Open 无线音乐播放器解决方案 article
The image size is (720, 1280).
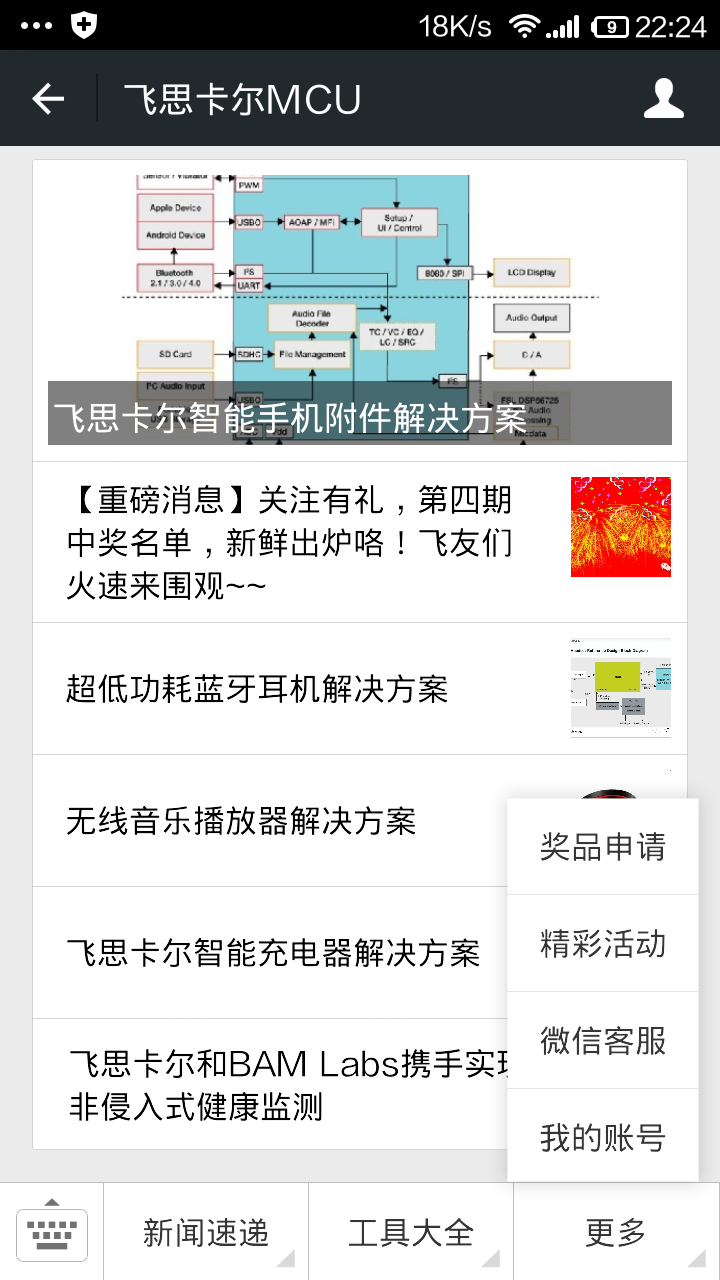coord(241,821)
